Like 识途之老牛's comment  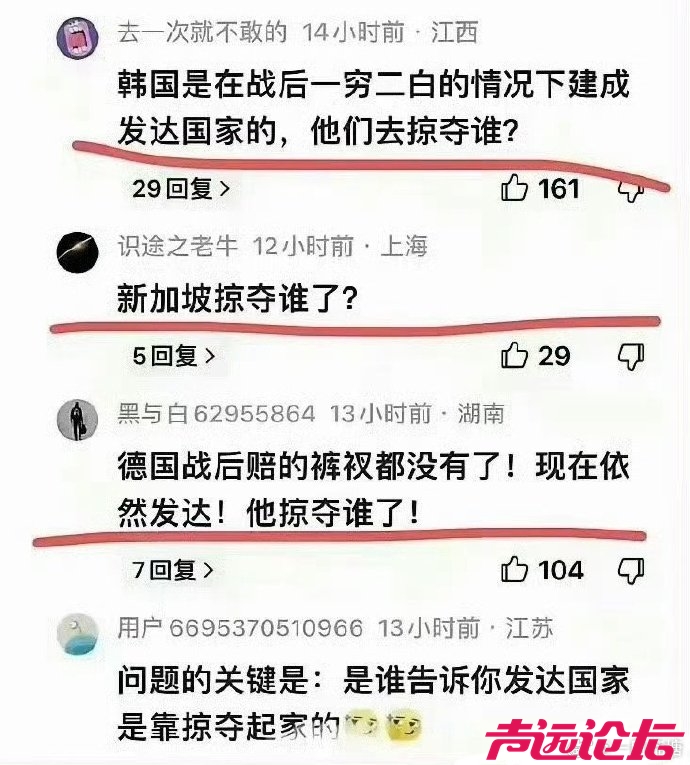[x=514, y=354]
